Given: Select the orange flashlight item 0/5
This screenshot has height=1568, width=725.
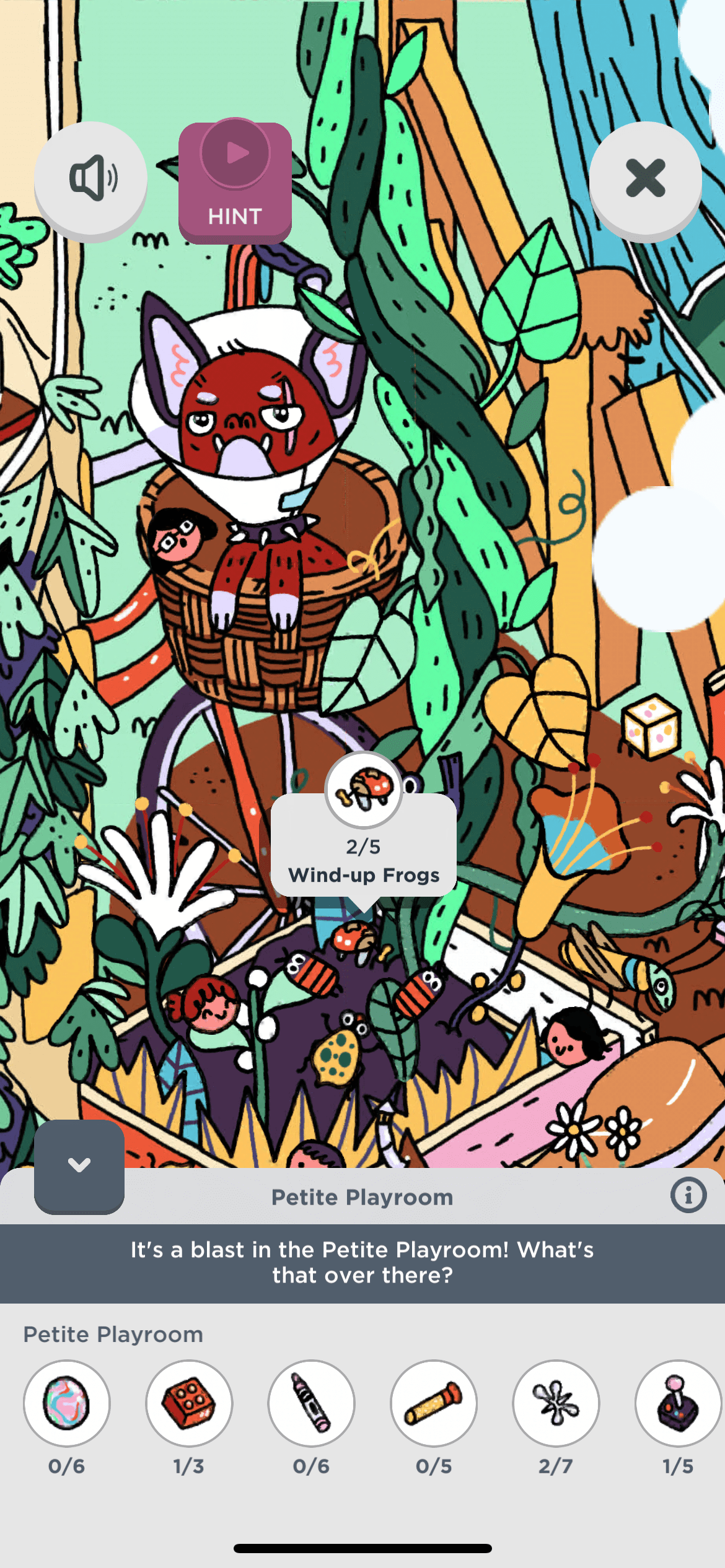Looking at the screenshot, I should [x=434, y=1403].
